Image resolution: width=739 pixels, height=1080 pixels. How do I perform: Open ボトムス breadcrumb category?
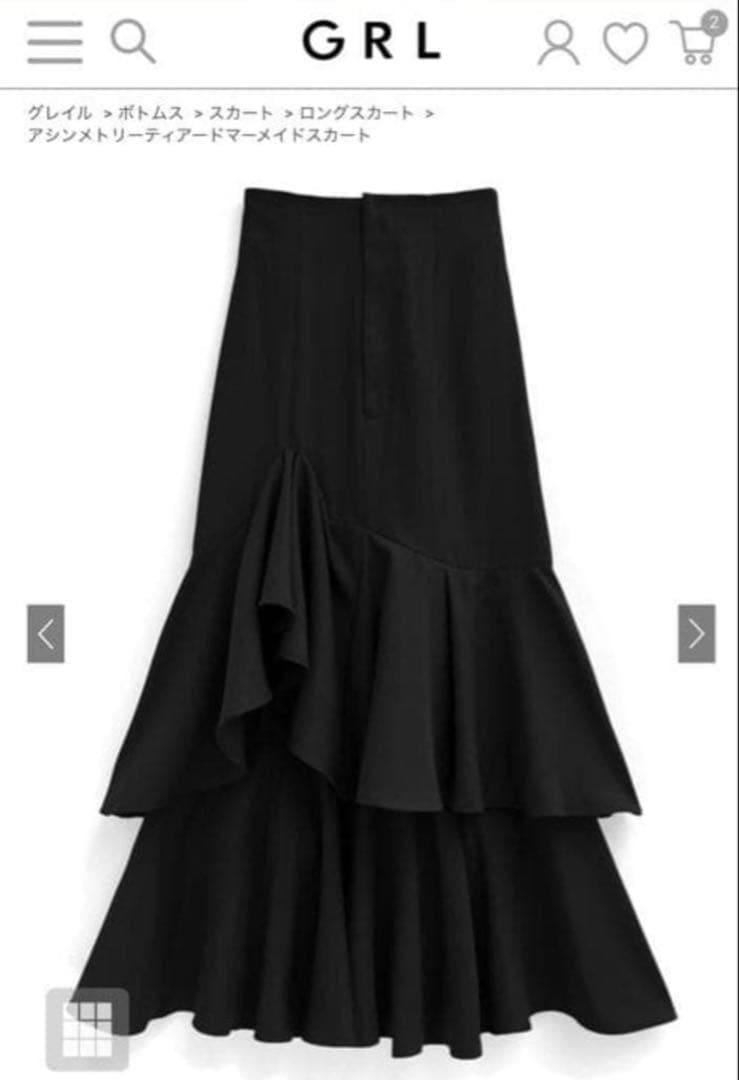click(x=150, y=113)
